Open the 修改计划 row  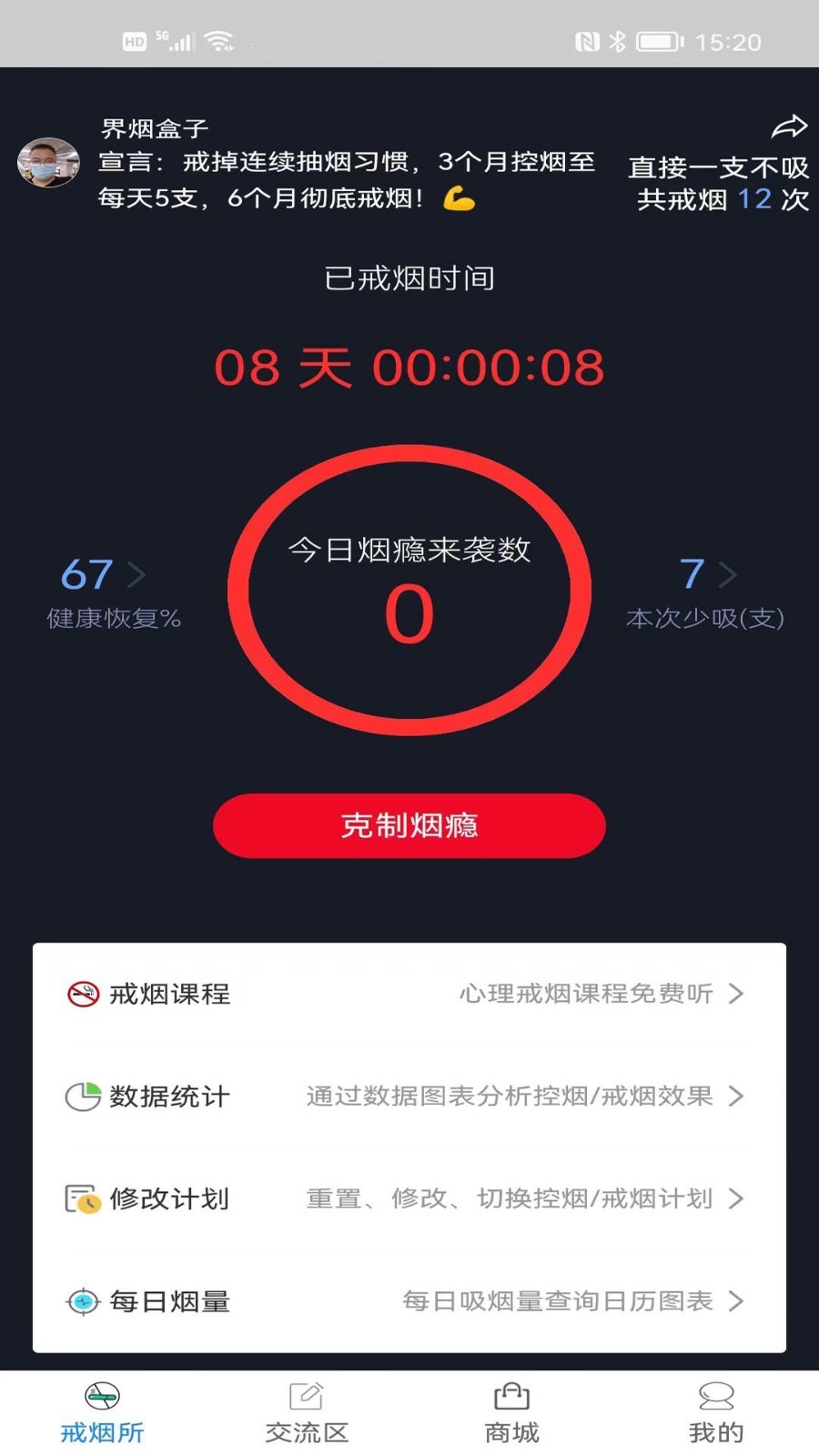(x=409, y=1198)
